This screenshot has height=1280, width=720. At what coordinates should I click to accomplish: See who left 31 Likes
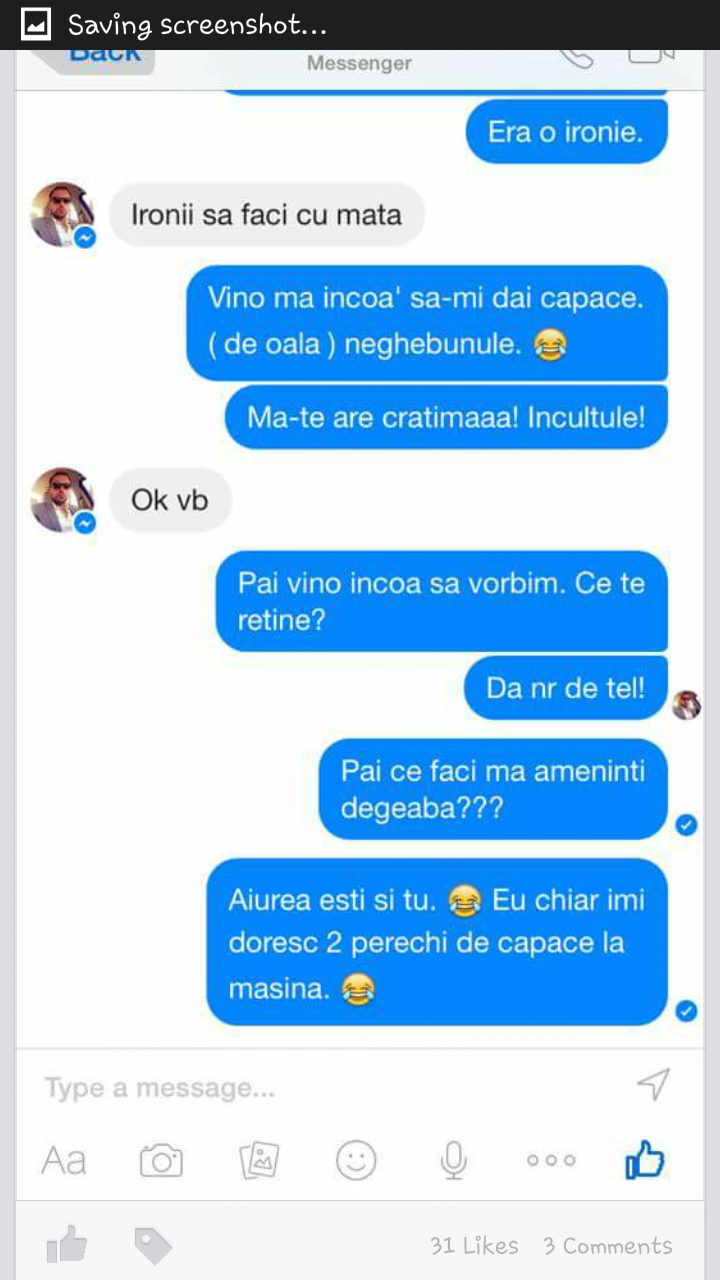pyautogui.click(x=473, y=1246)
